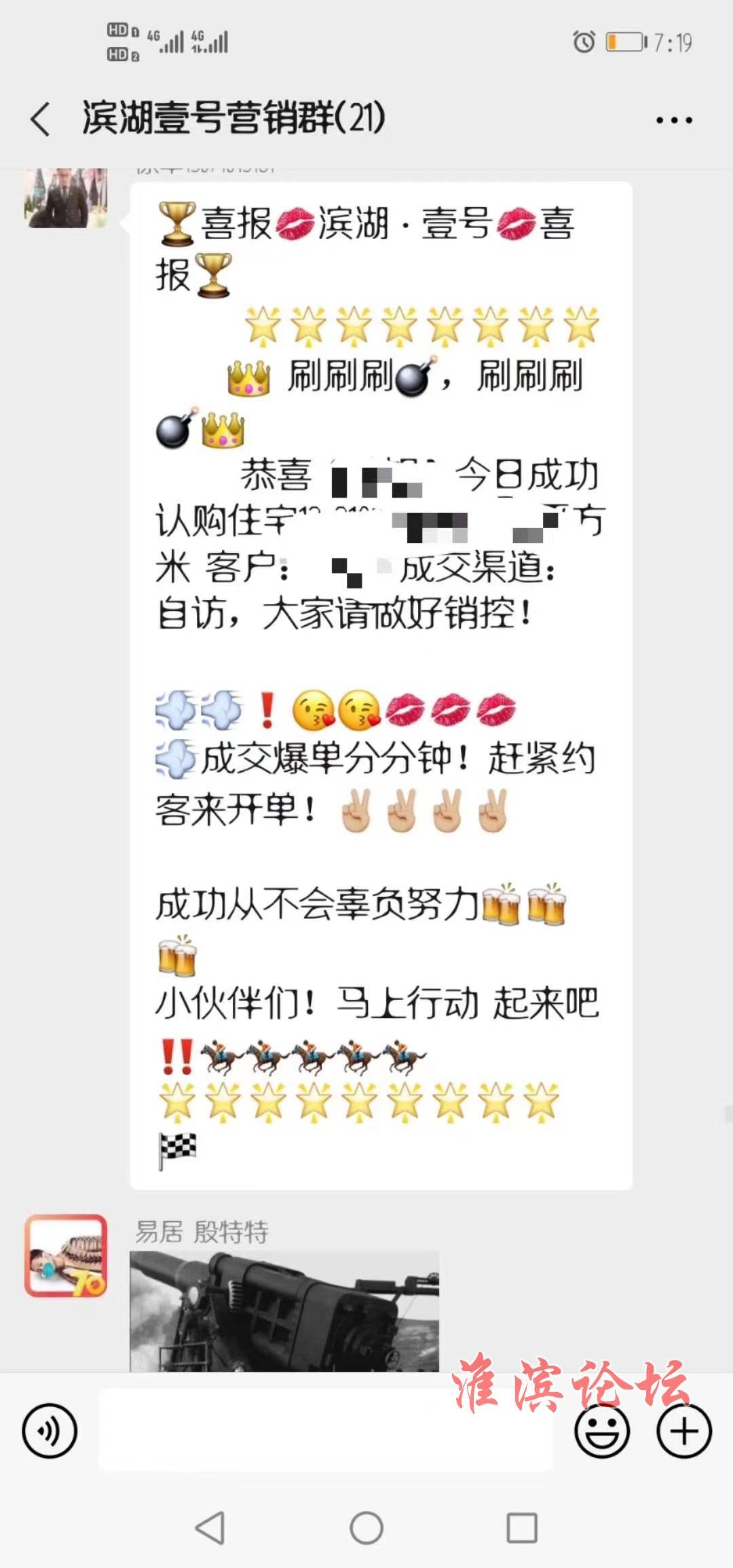Go to the home screen
This screenshot has height=1568, width=733.
point(366,1529)
